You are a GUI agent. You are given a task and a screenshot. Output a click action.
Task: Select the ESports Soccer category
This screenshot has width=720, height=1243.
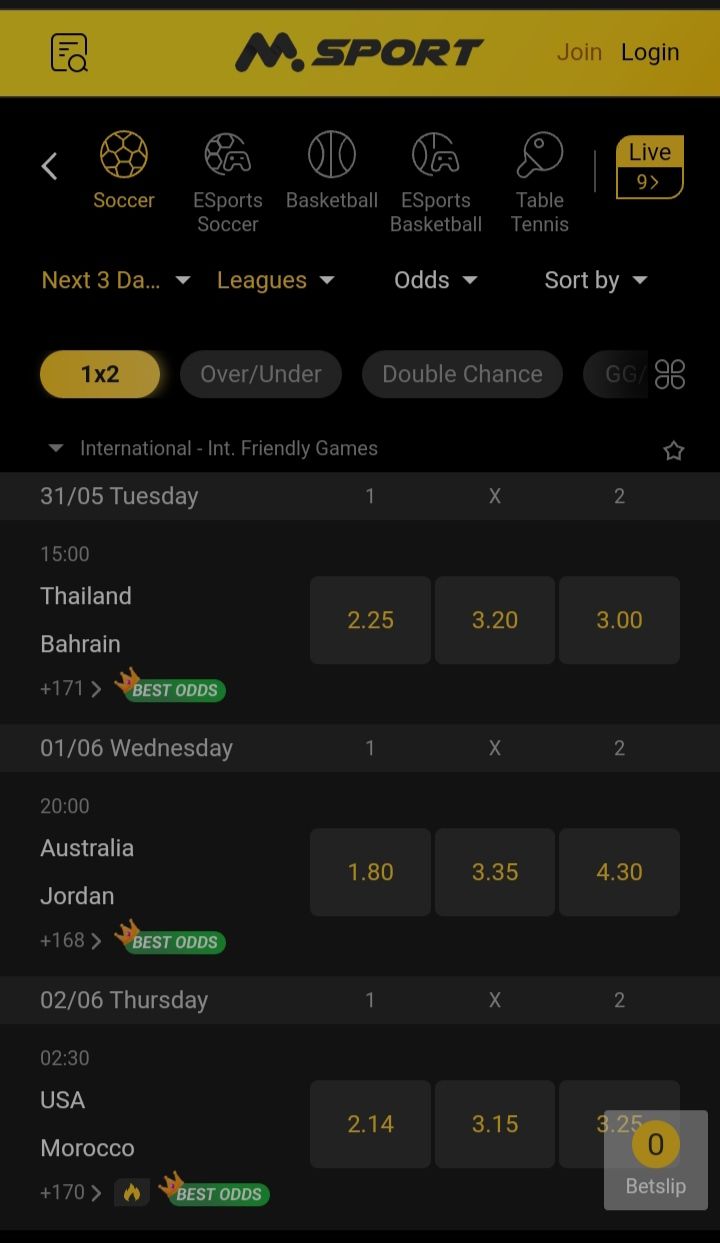click(x=228, y=182)
